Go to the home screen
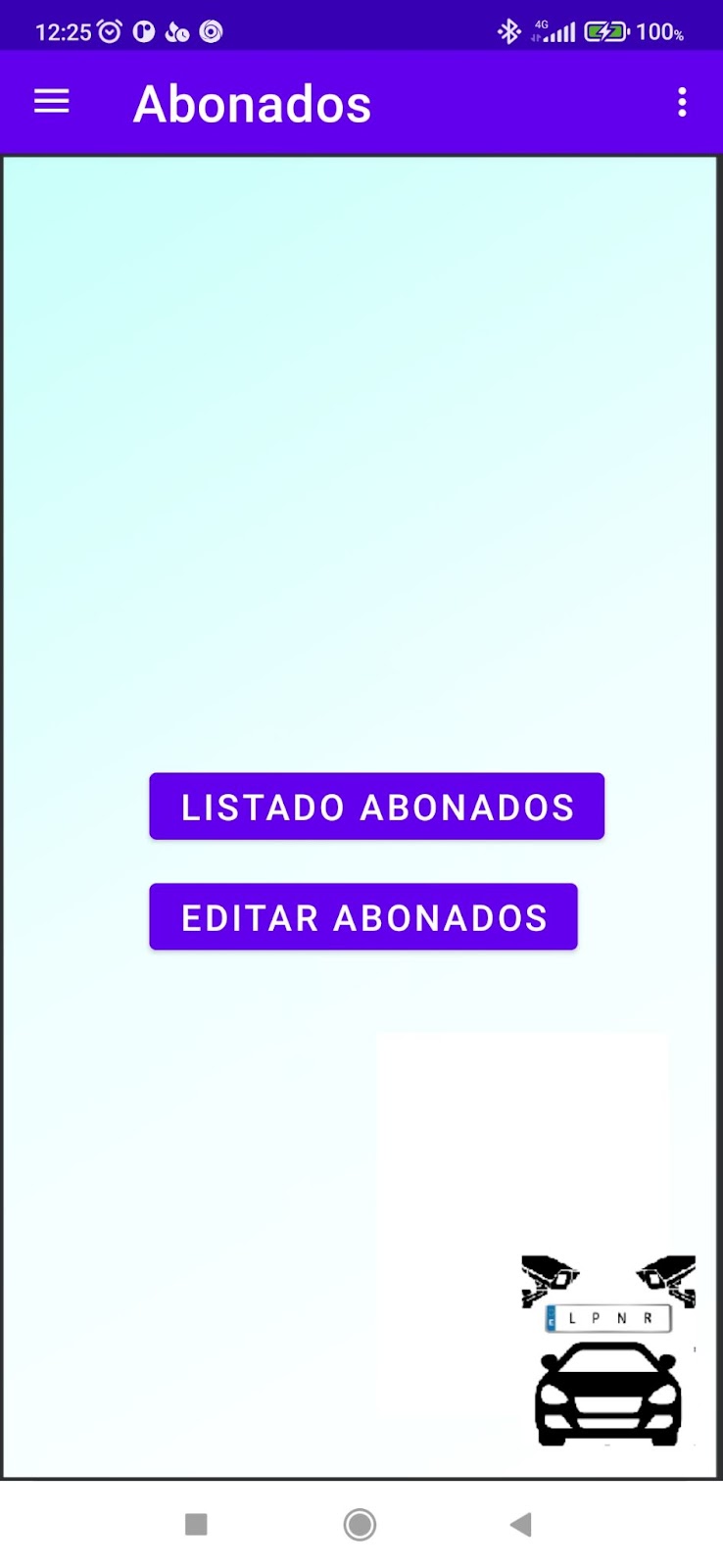 point(360,1524)
